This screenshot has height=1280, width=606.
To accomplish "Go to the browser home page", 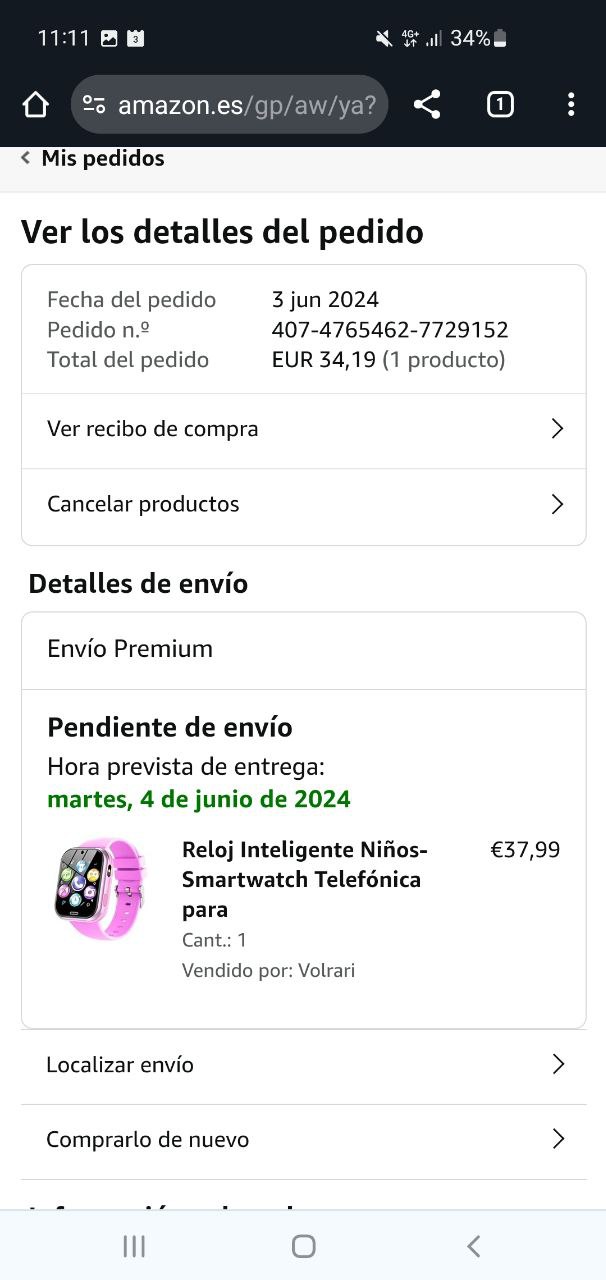I will point(36,105).
